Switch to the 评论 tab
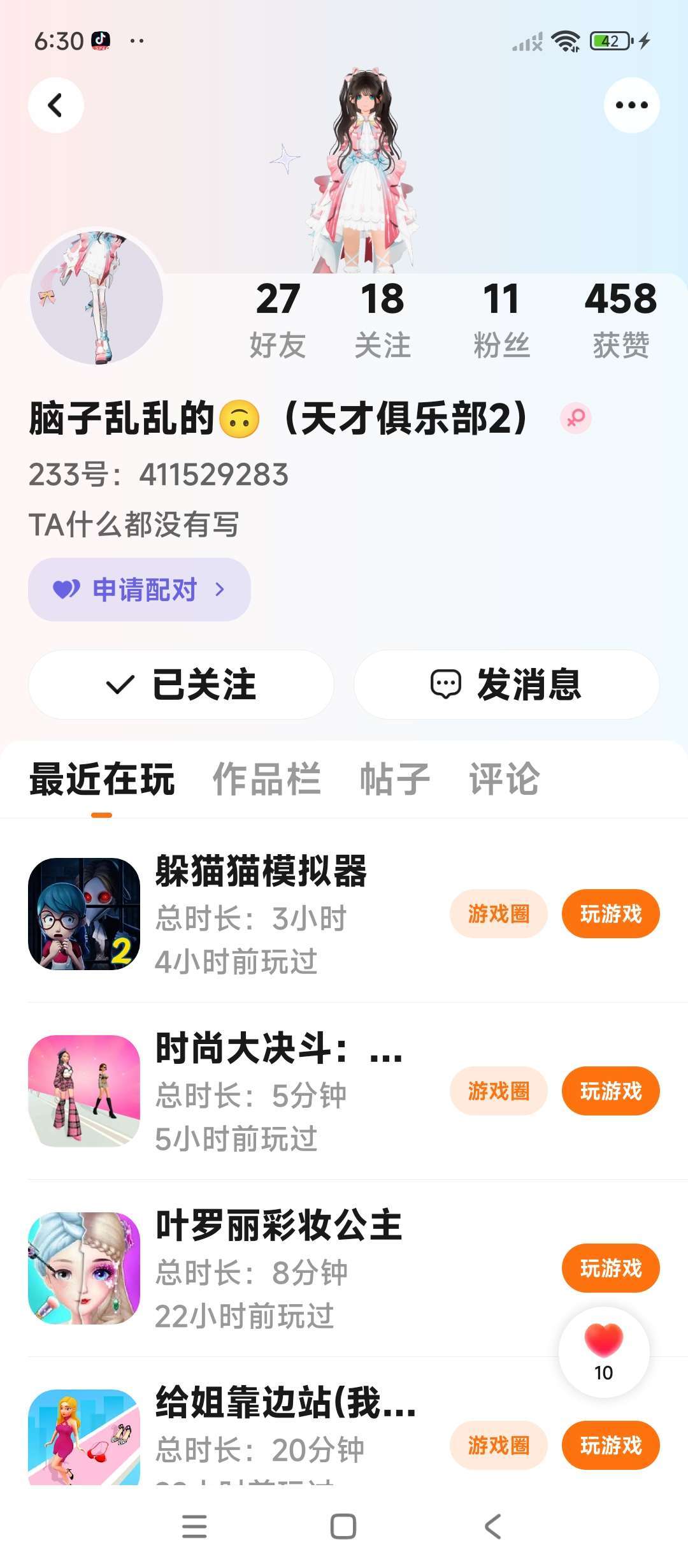 tap(505, 779)
